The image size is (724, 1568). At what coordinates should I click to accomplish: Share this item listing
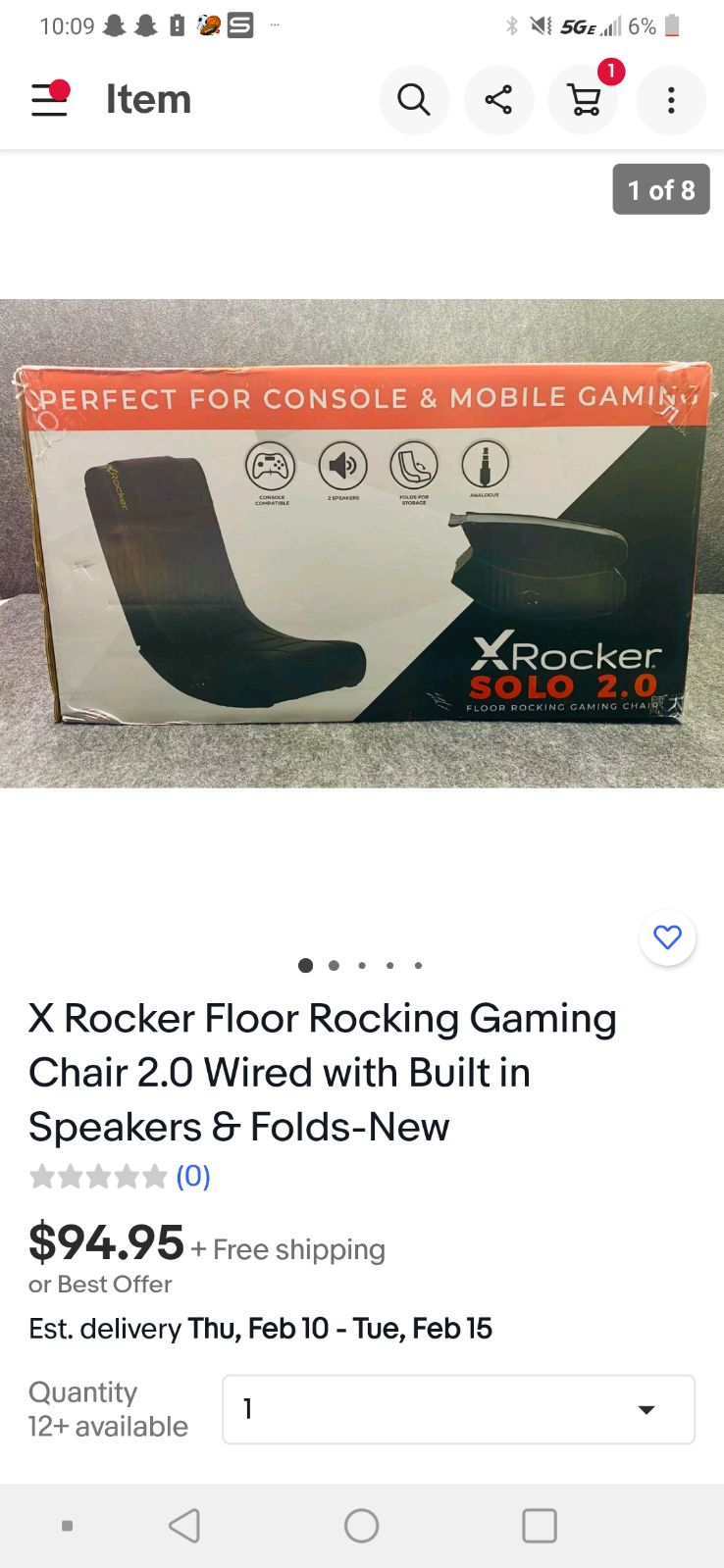point(498,99)
